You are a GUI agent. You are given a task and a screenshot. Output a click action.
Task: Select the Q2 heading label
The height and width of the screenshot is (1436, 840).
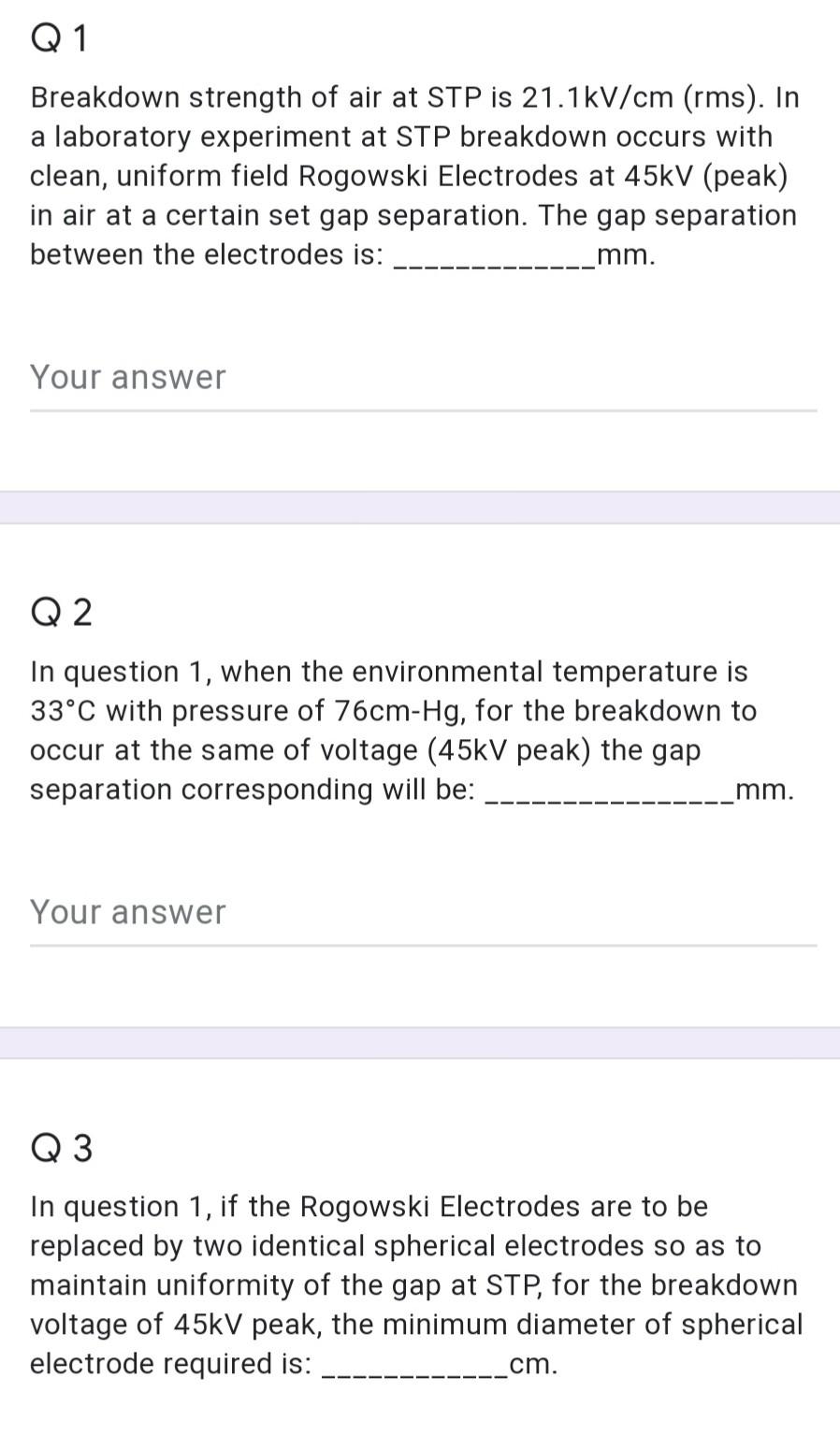(x=61, y=612)
